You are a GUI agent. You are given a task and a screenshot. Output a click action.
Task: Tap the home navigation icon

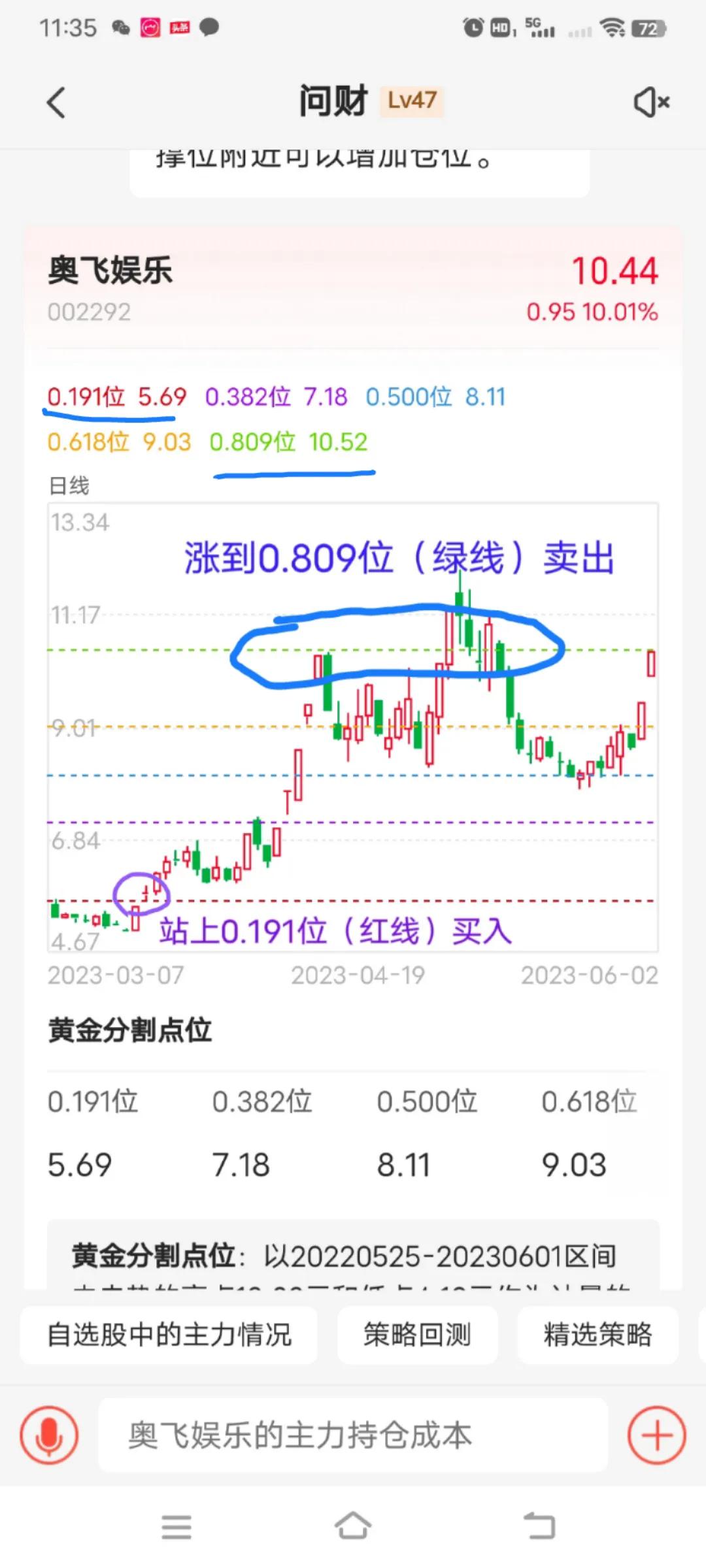[353, 1526]
